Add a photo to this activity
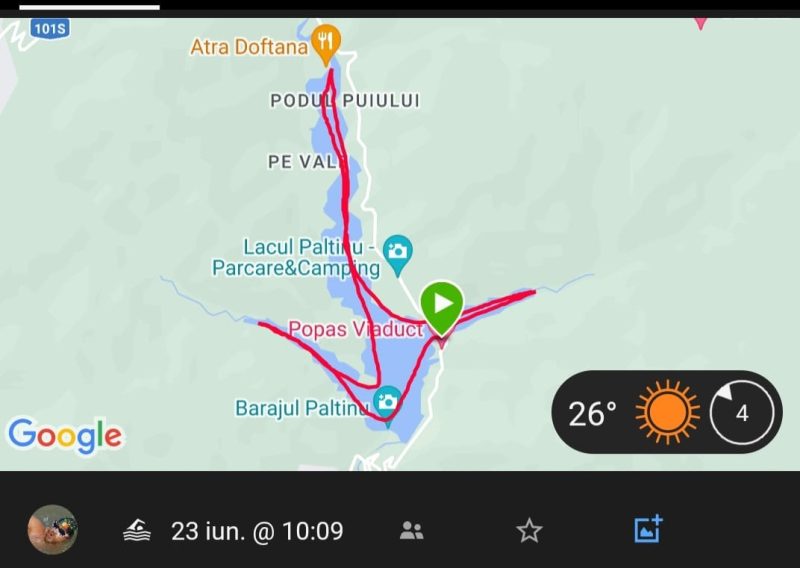This screenshot has width=800, height=568. click(x=648, y=530)
